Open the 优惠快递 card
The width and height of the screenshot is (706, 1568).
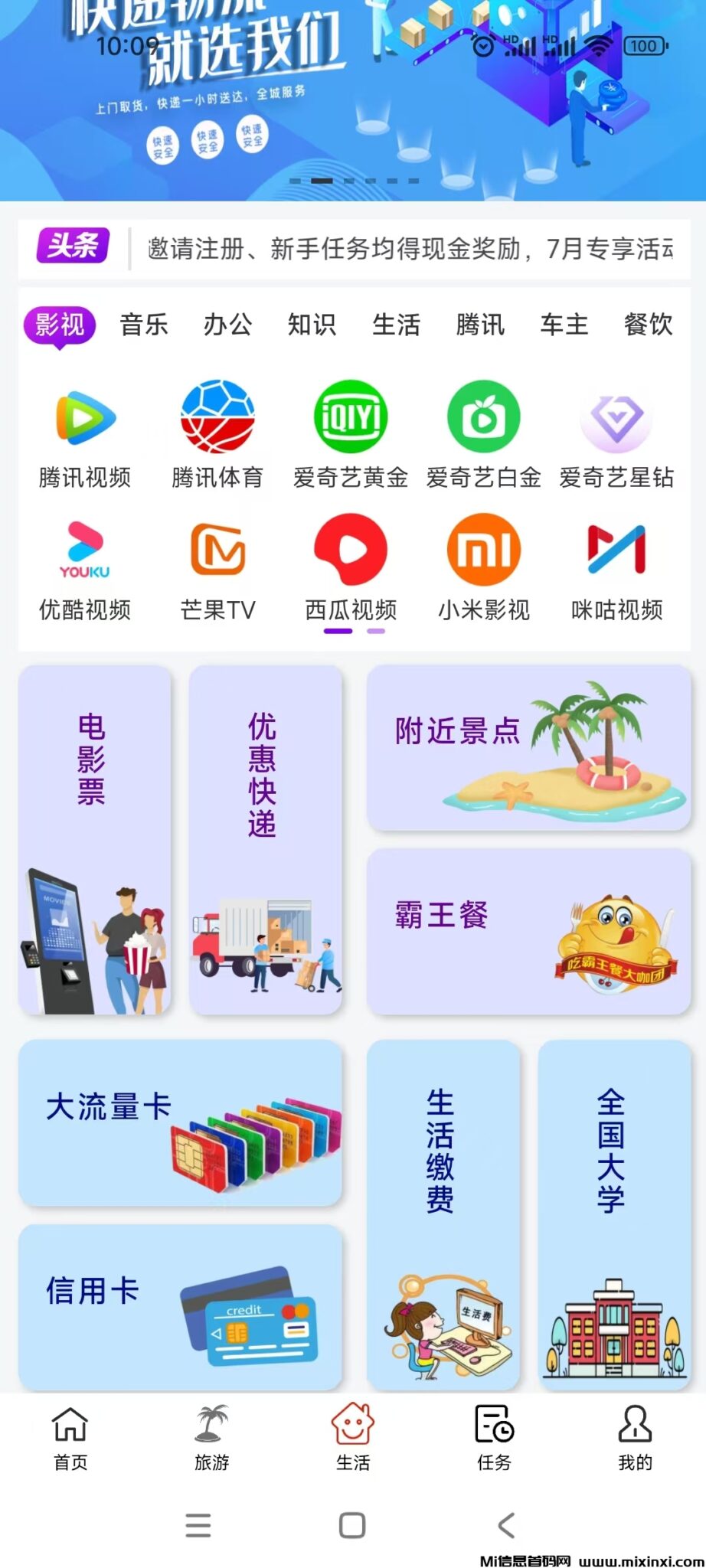tap(265, 839)
